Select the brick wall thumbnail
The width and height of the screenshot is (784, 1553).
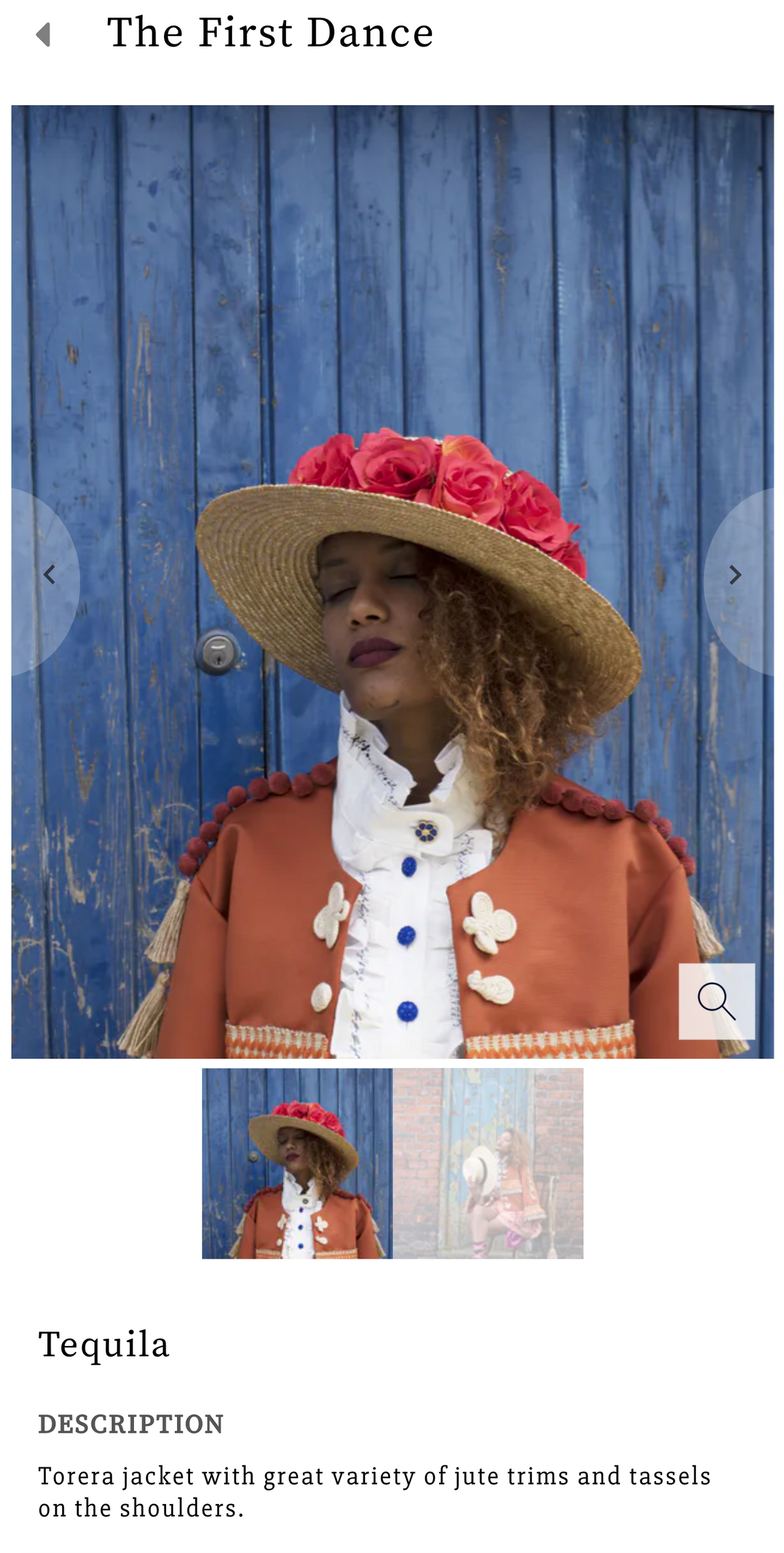click(x=487, y=1164)
